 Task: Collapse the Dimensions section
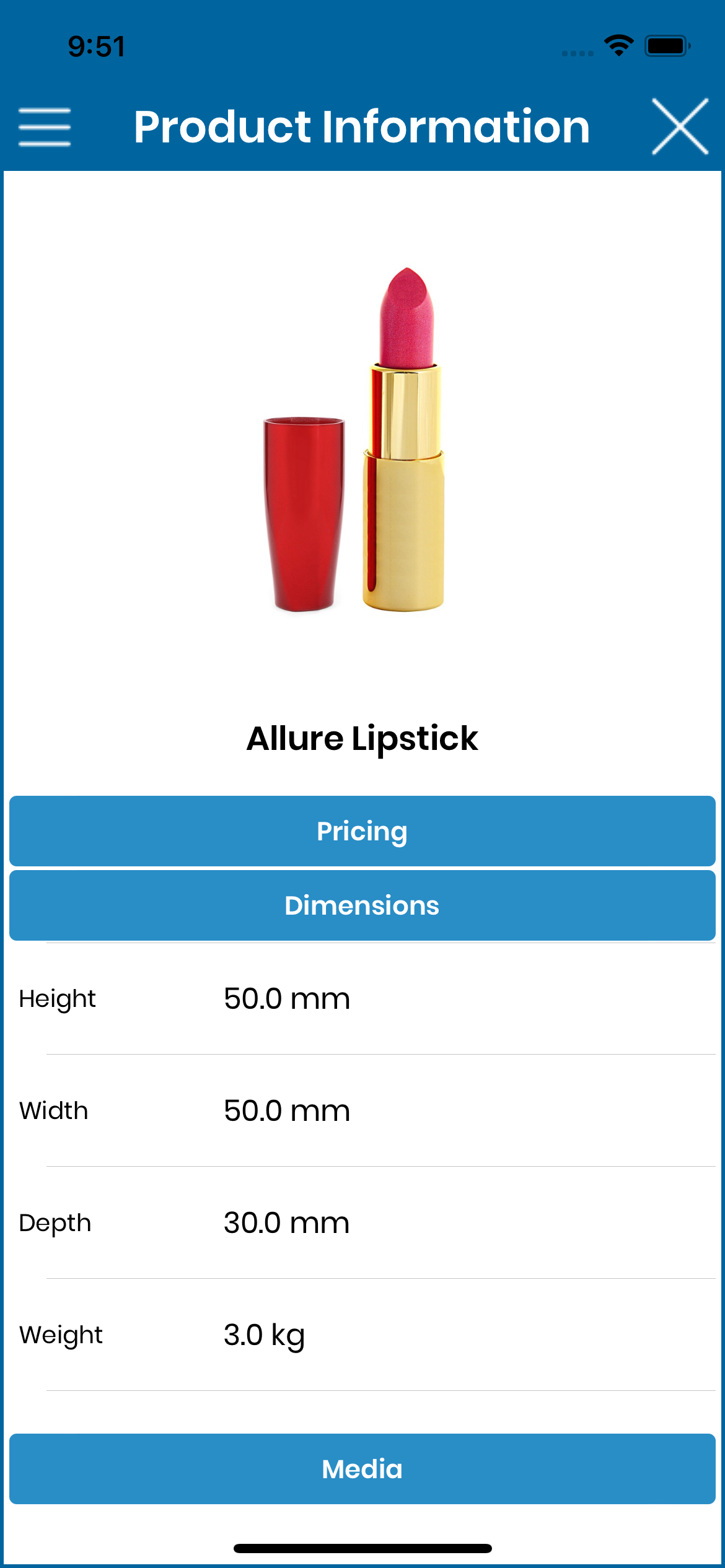pyautogui.click(x=362, y=905)
